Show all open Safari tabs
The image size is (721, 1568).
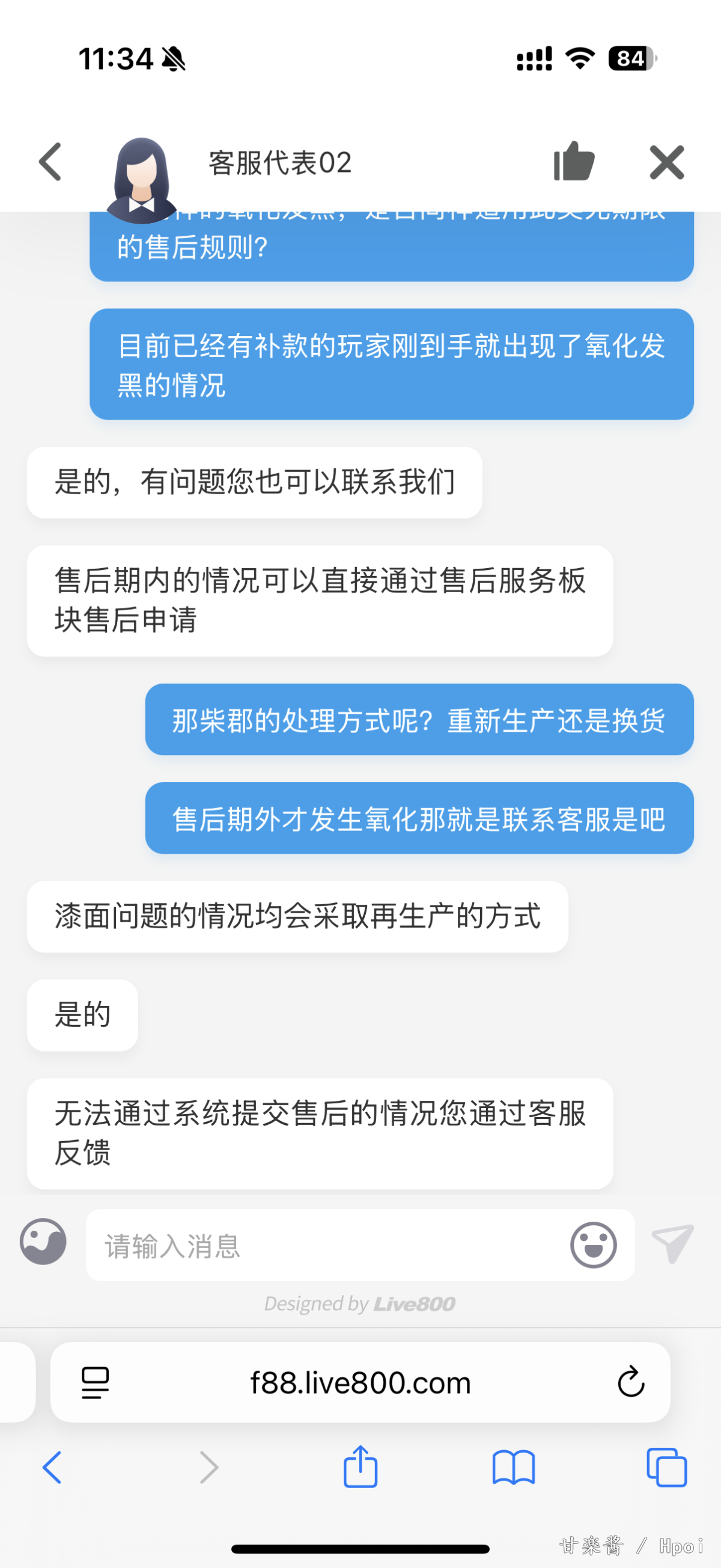[x=666, y=1468]
